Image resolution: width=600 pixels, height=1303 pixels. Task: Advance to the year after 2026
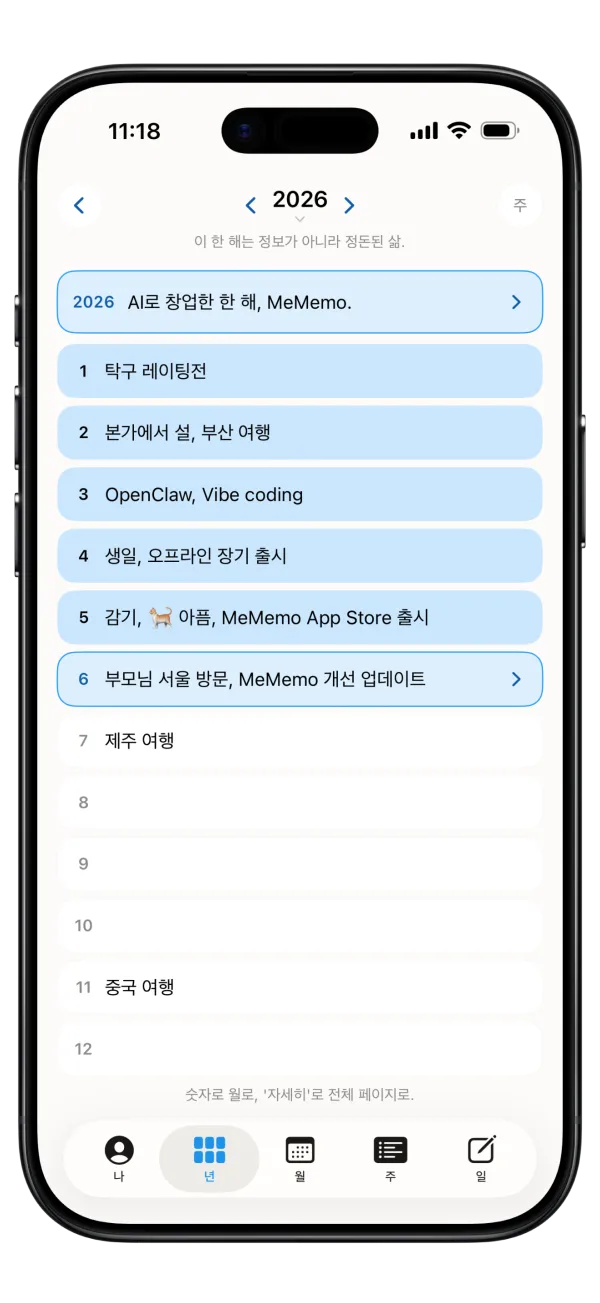(349, 206)
